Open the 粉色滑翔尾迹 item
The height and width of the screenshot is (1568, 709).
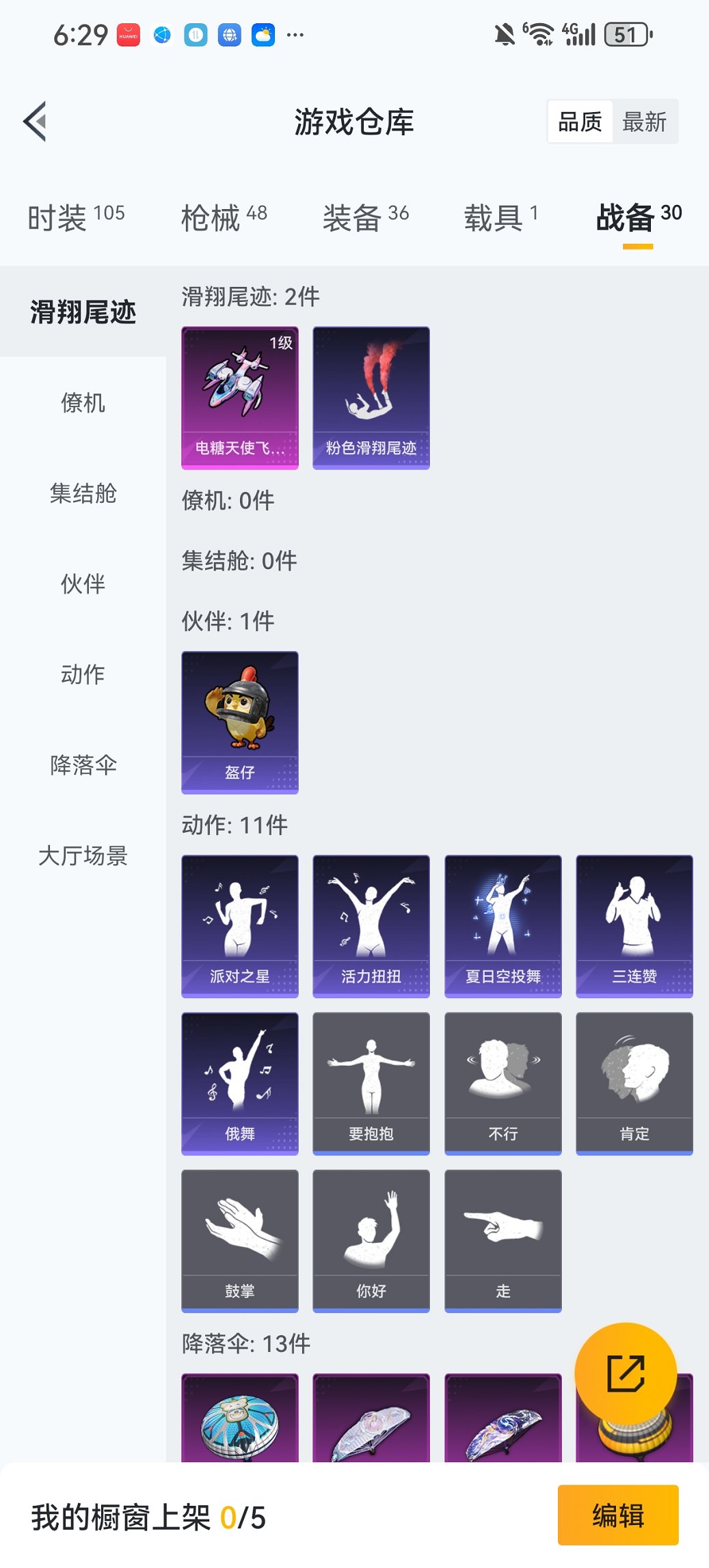(371, 398)
